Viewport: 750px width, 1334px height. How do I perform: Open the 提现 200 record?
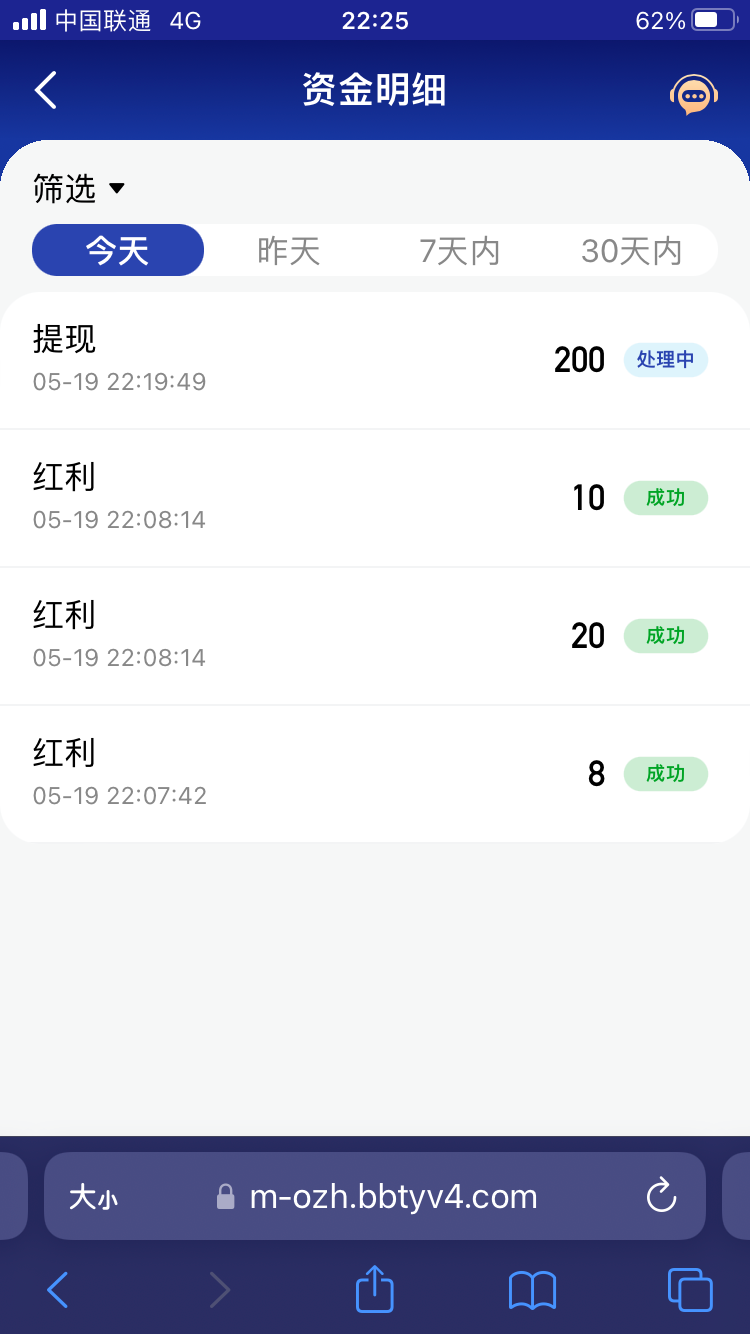[375, 360]
